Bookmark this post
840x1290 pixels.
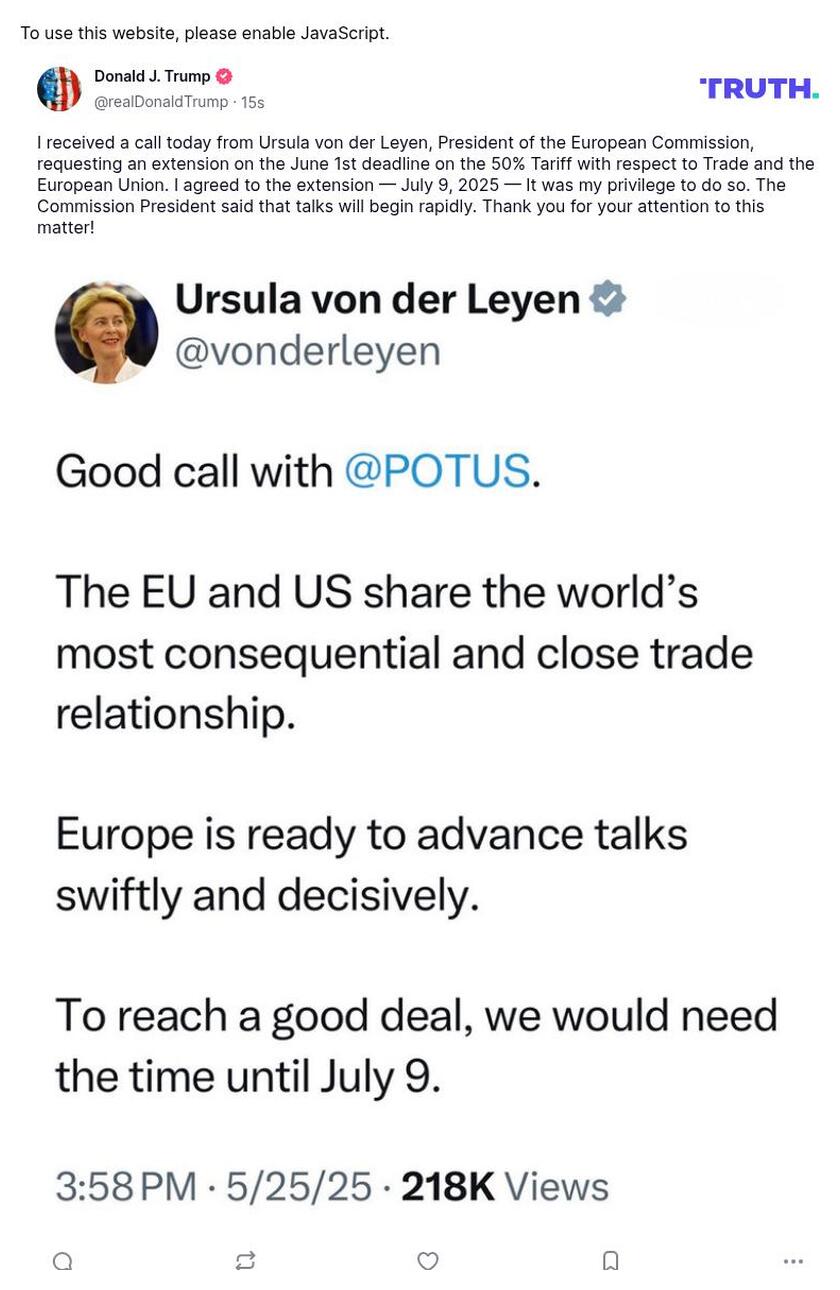pos(611,1261)
